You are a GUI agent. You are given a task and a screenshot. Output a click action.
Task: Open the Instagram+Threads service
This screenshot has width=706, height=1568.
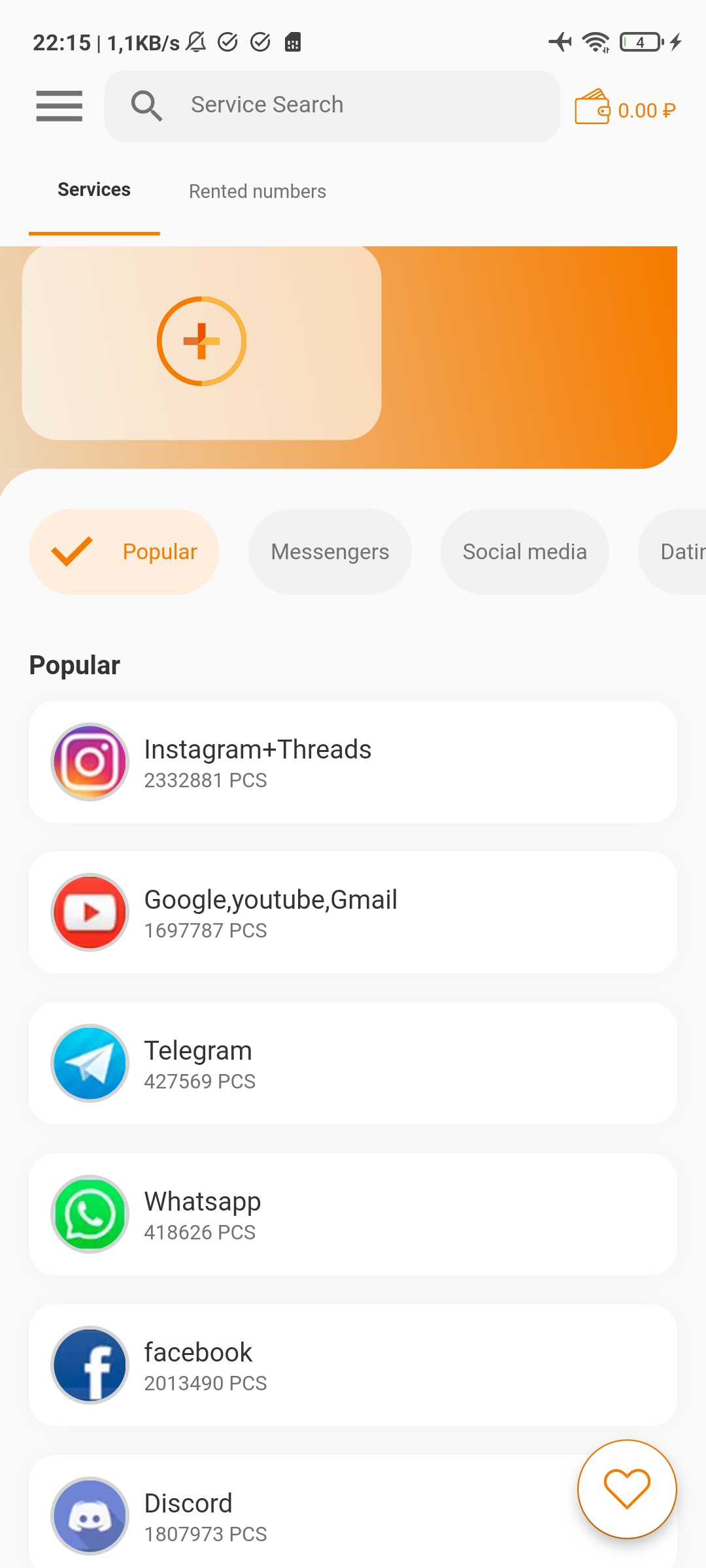click(353, 762)
